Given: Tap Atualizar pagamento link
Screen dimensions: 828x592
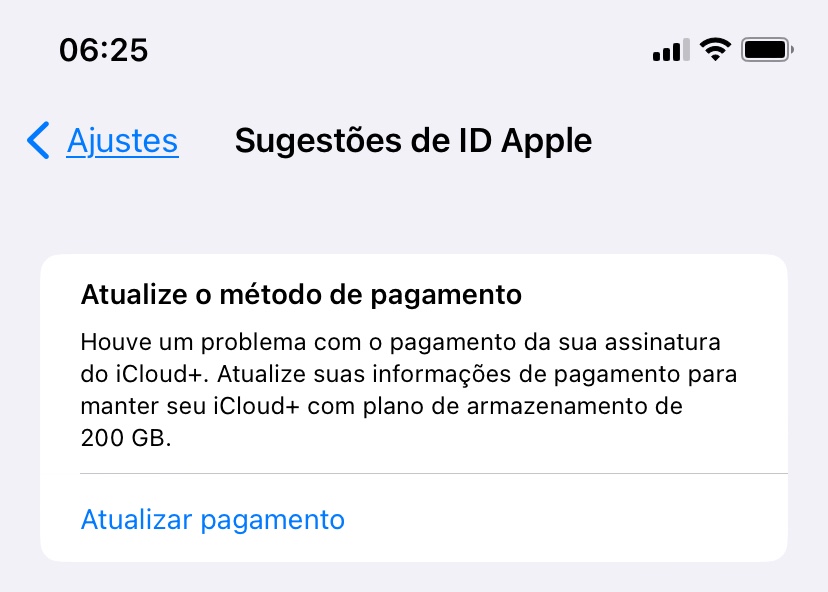Looking at the screenshot, I should click(x=213, y=520).
